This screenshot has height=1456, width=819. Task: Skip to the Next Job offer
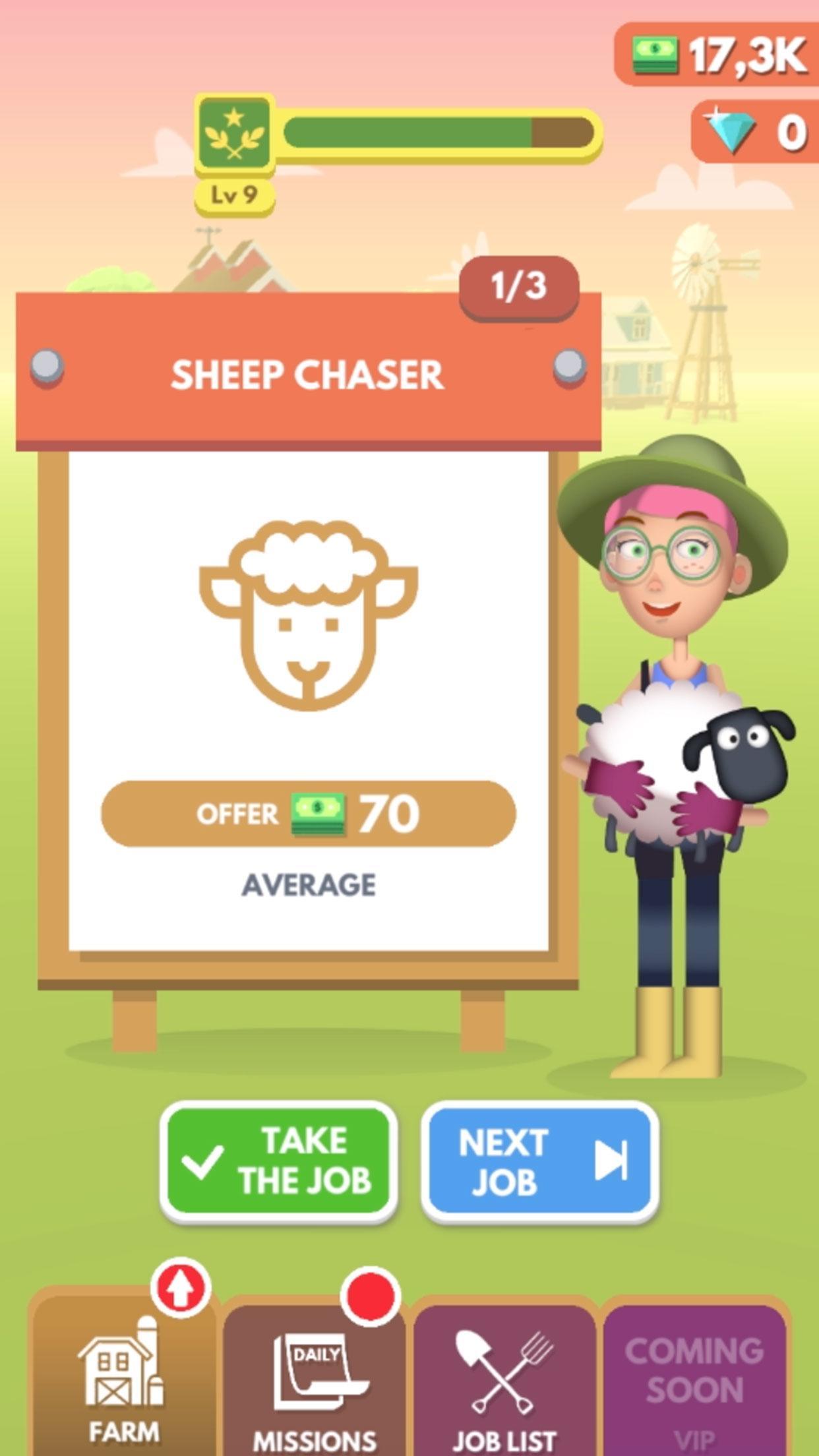[x=539, y=1162]
